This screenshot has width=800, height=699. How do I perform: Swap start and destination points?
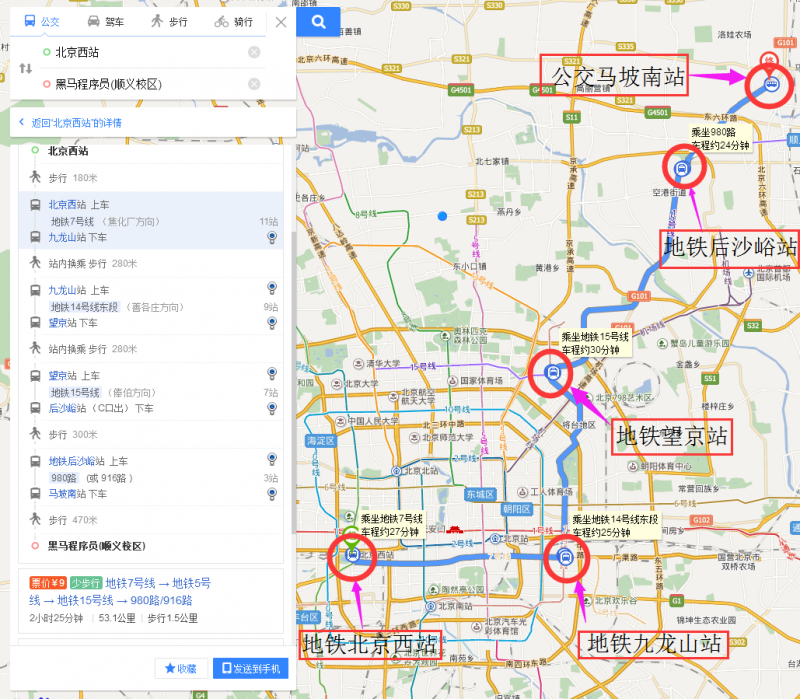(25, 68)
